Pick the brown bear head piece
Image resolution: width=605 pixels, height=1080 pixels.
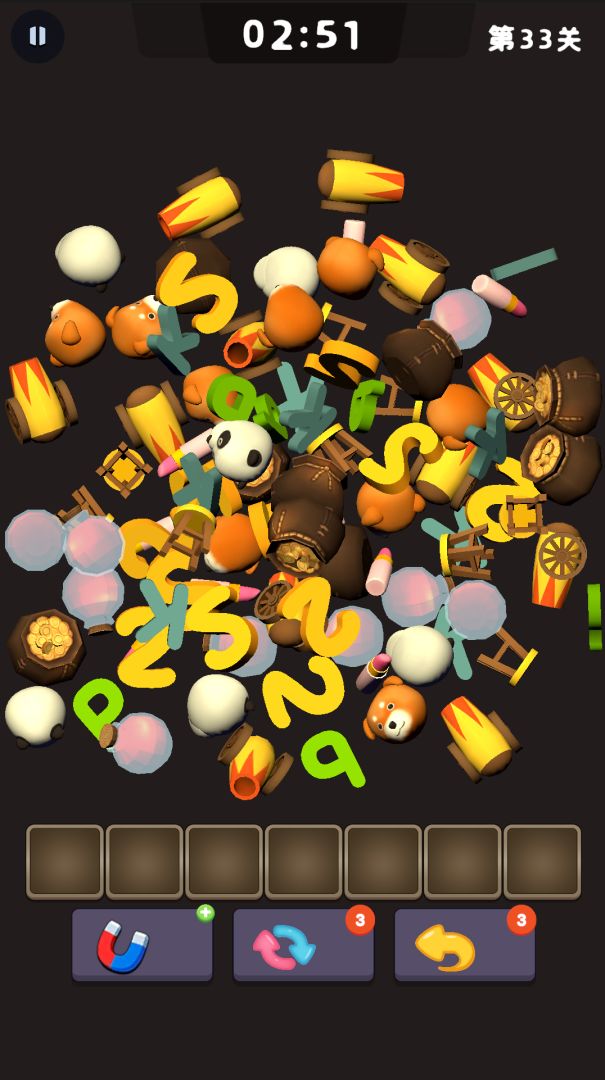tap(395, 710)
